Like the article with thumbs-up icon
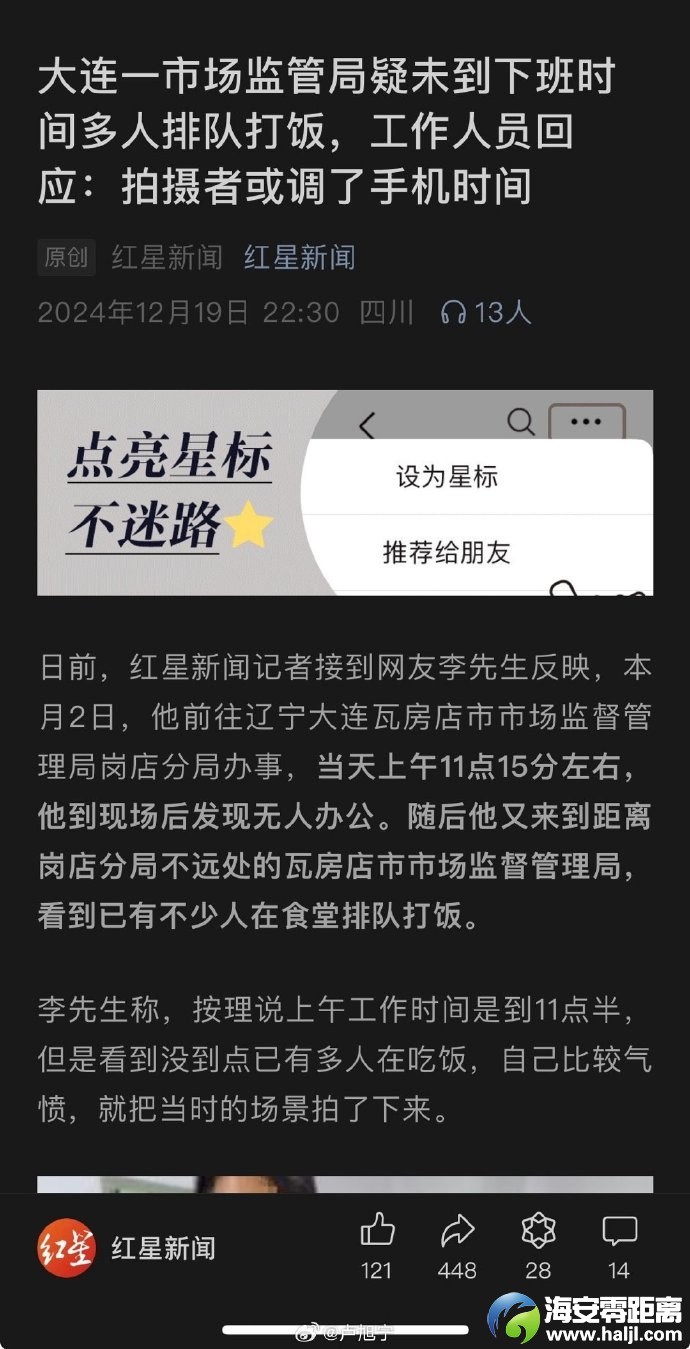 377,1230
